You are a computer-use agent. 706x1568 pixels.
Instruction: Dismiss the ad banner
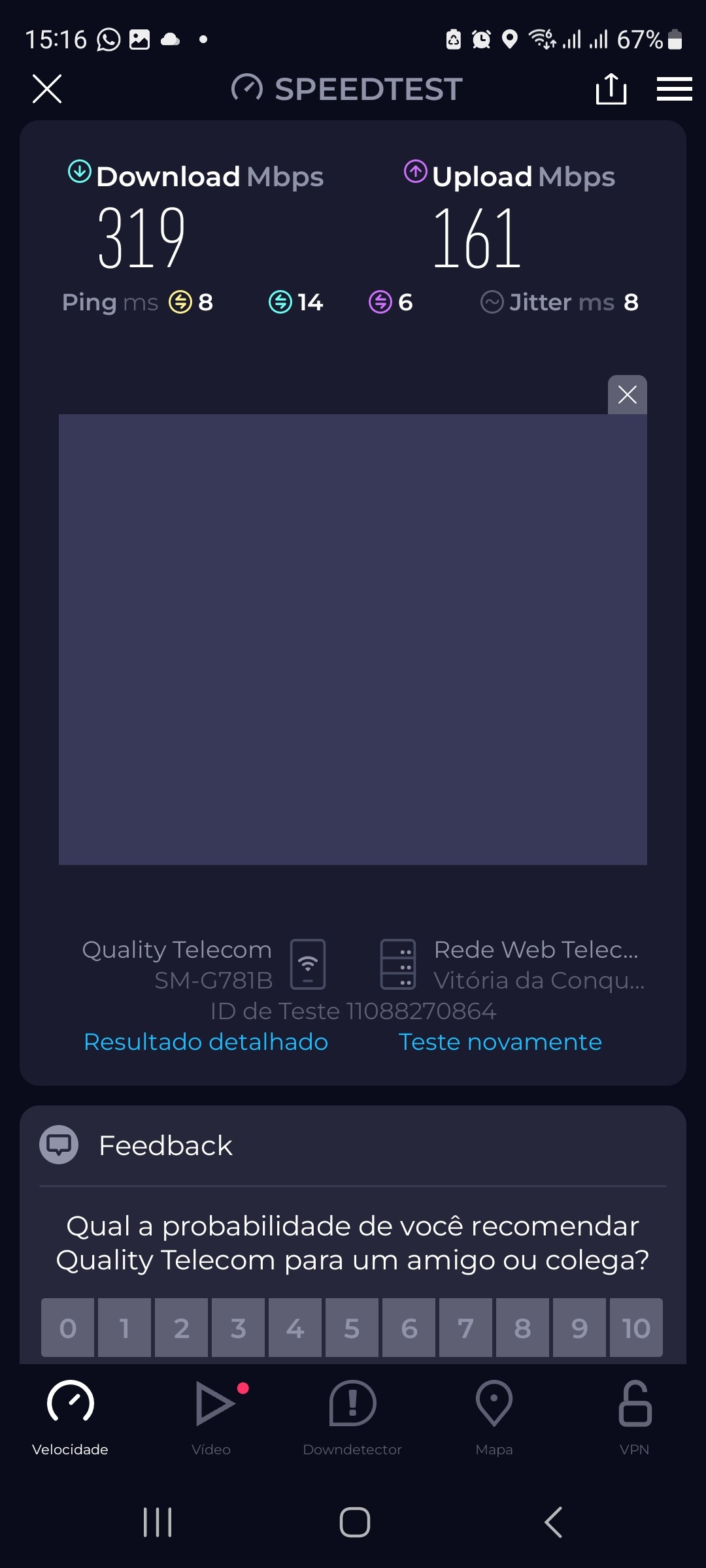click(627, 395)
